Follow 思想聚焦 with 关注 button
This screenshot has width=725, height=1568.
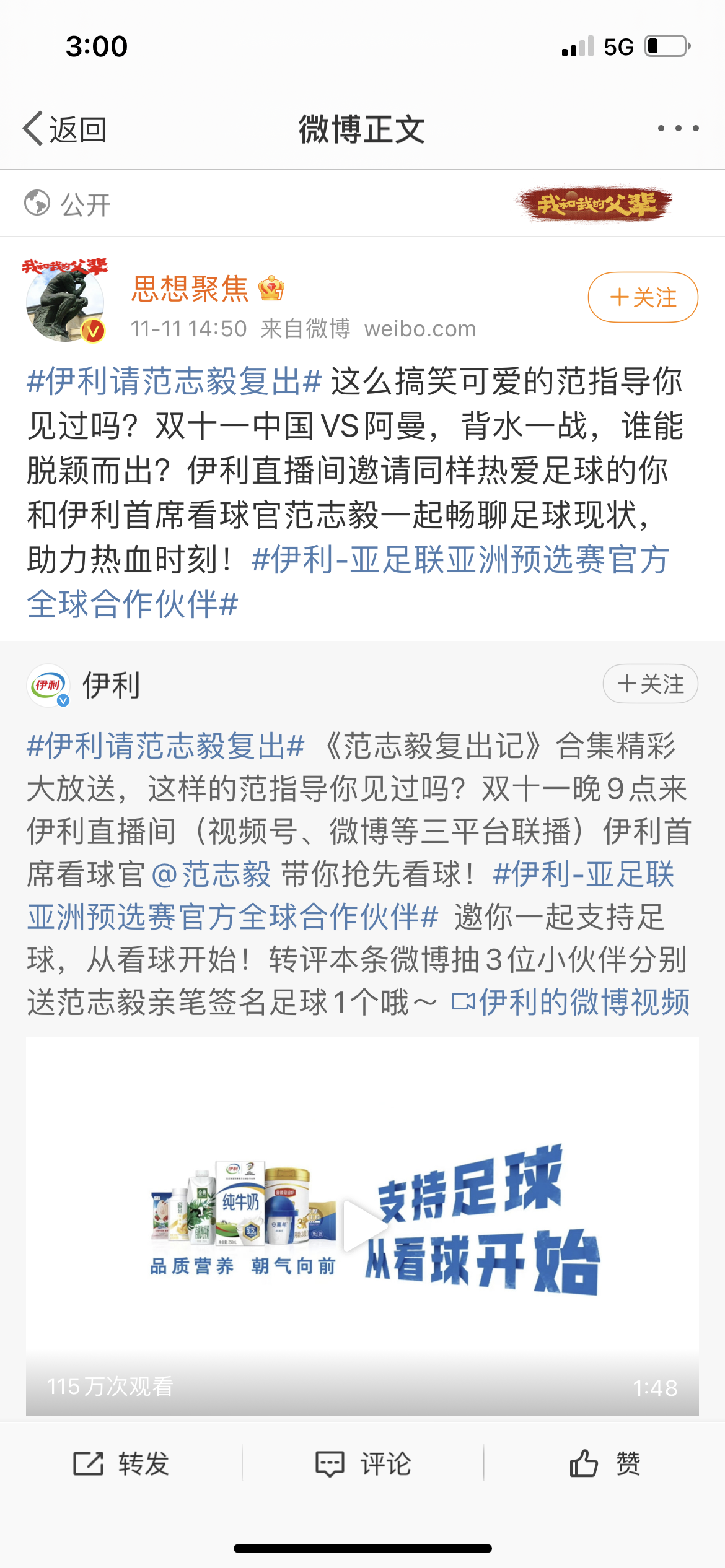[x=643, y=297]
